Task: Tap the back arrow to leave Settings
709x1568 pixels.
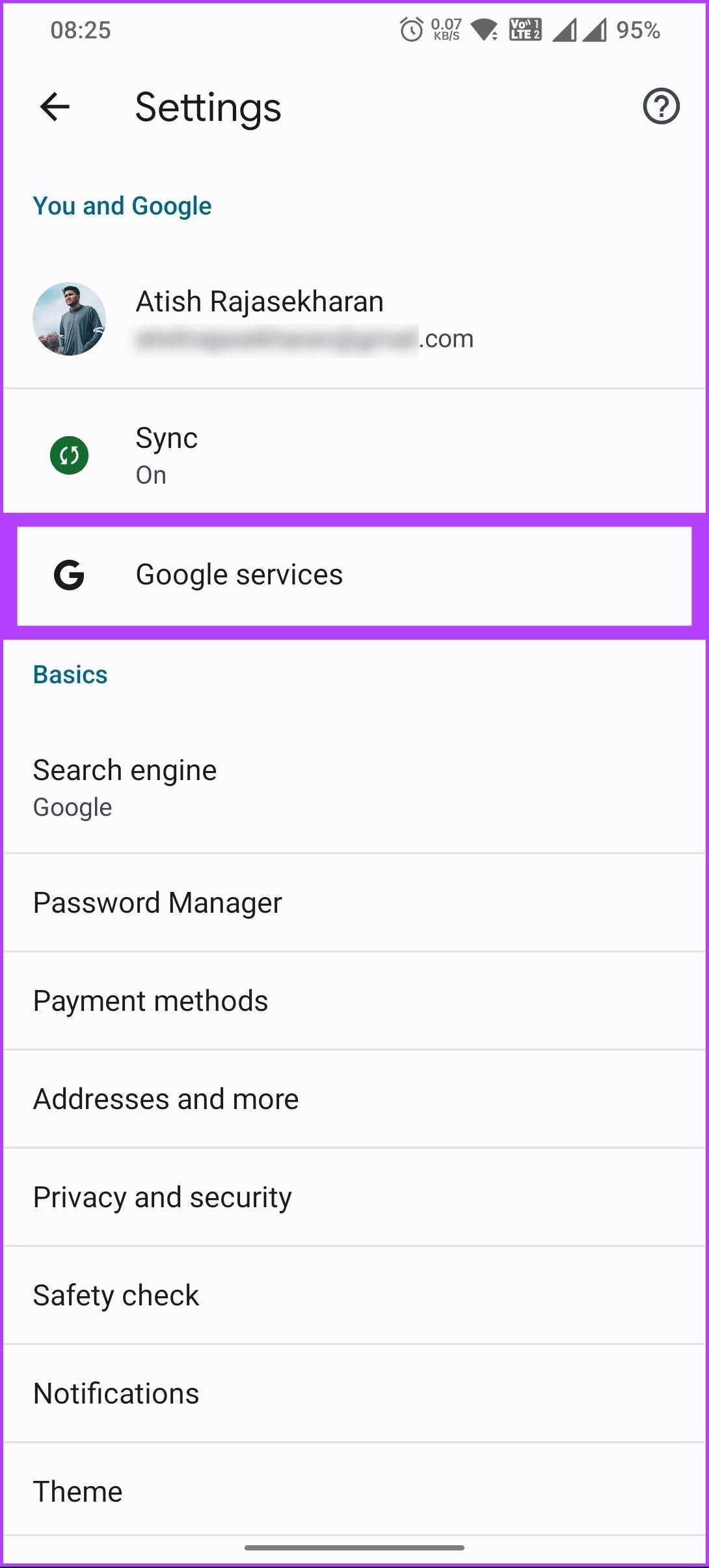Action: [x=53, y=107]
